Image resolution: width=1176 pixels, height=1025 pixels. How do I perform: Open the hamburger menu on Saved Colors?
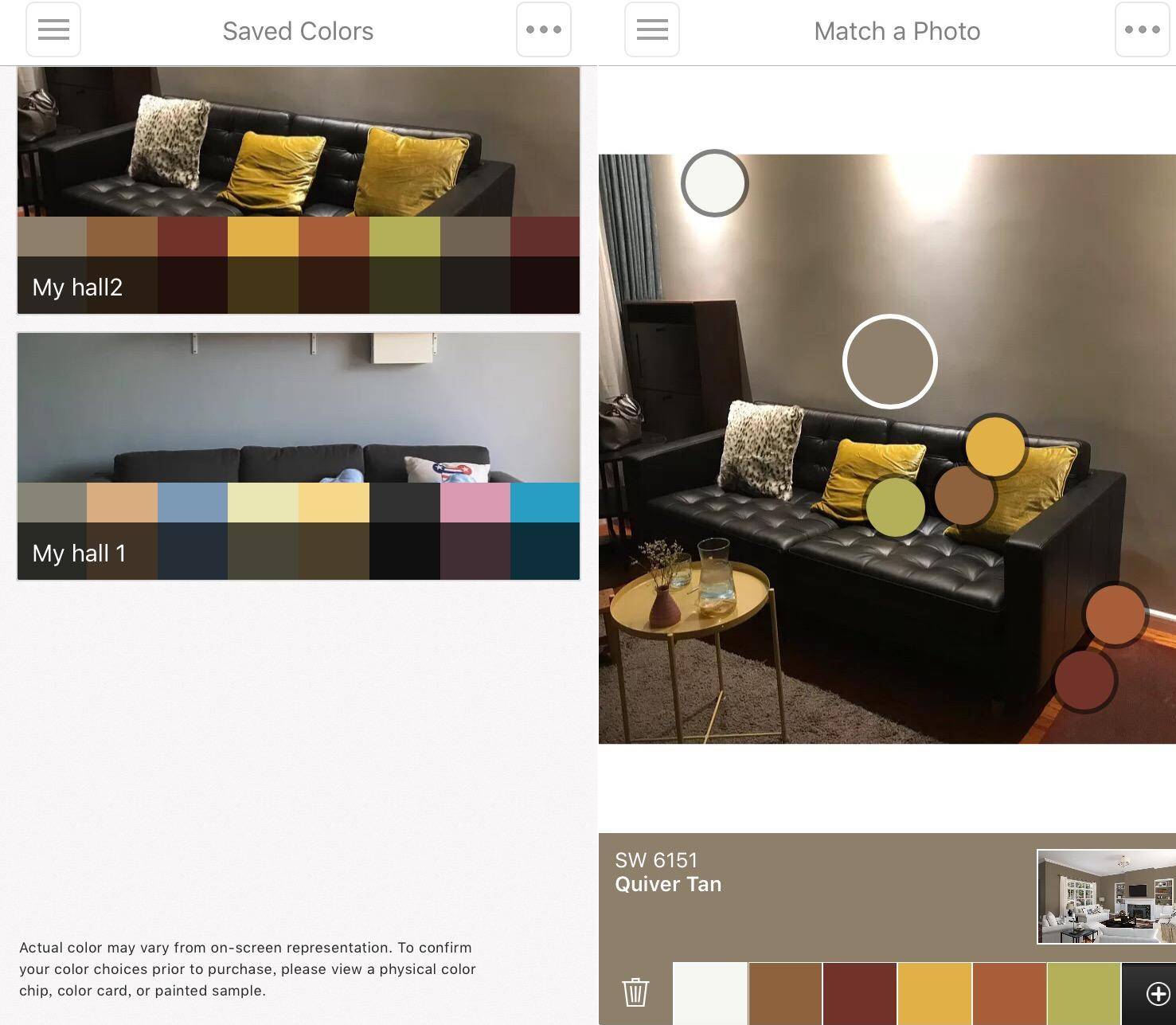tap(53, 30)
